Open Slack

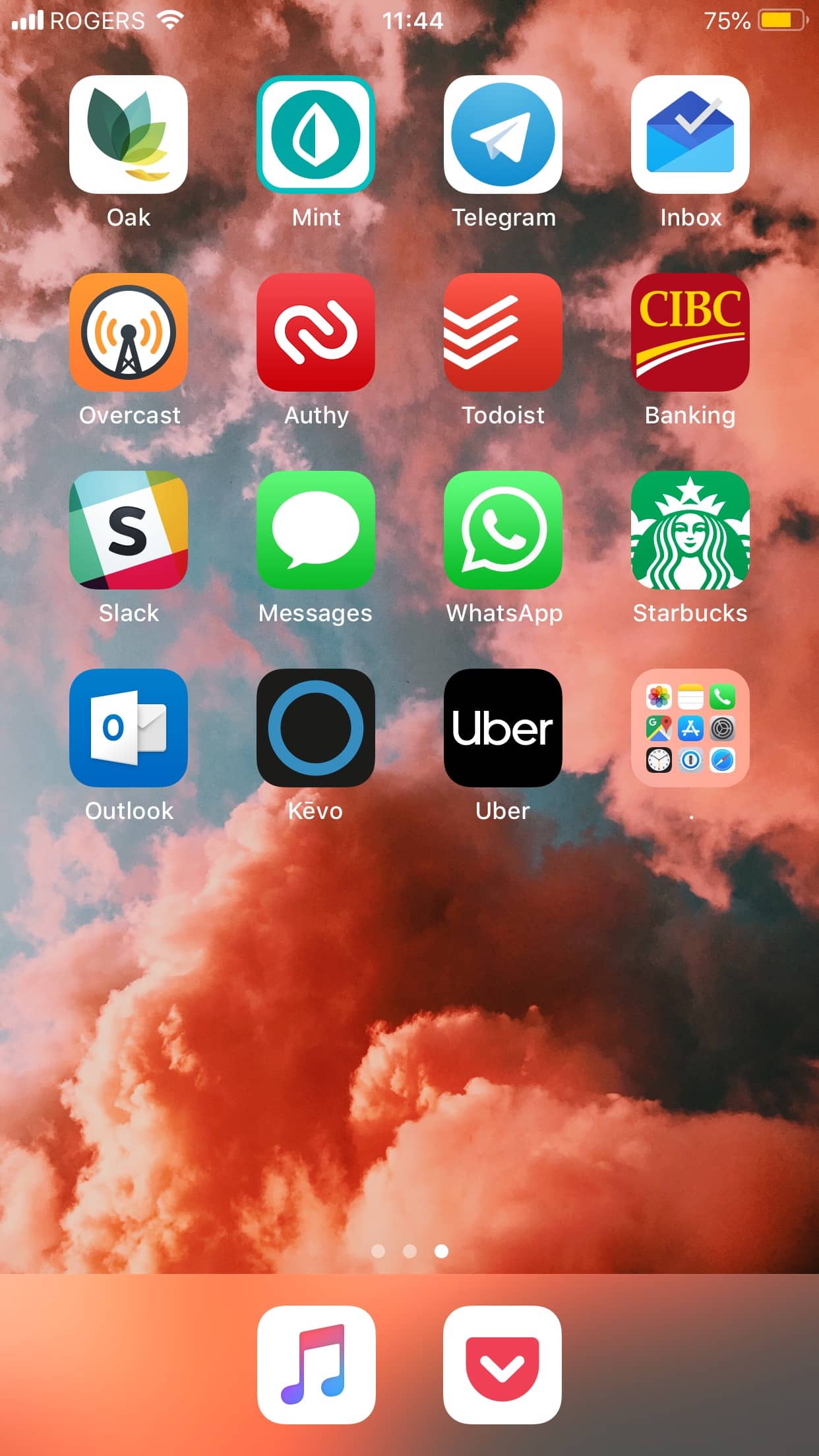pyautogui.click(x=129, y=530)
